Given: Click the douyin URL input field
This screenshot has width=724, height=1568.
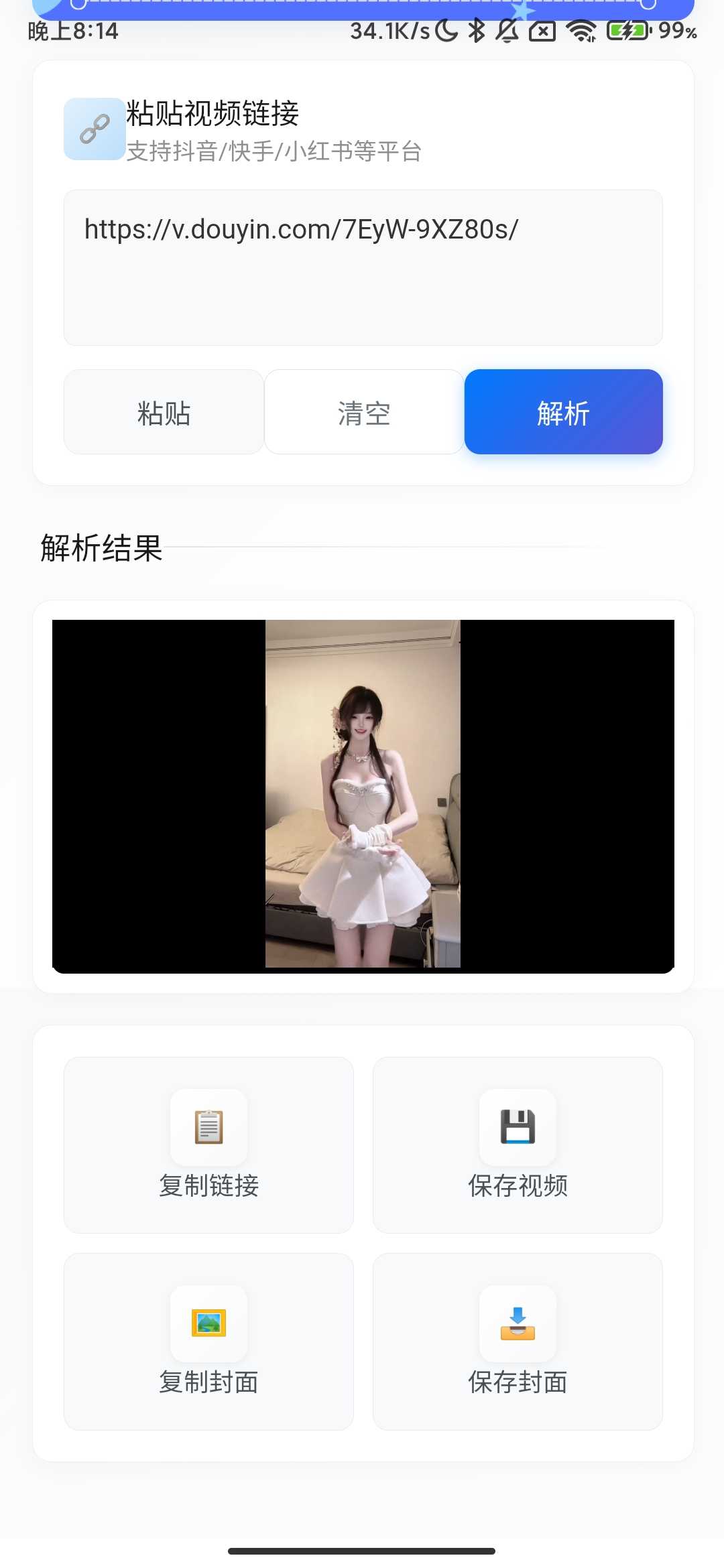Looking at the screenshot, I should point(362,267).
